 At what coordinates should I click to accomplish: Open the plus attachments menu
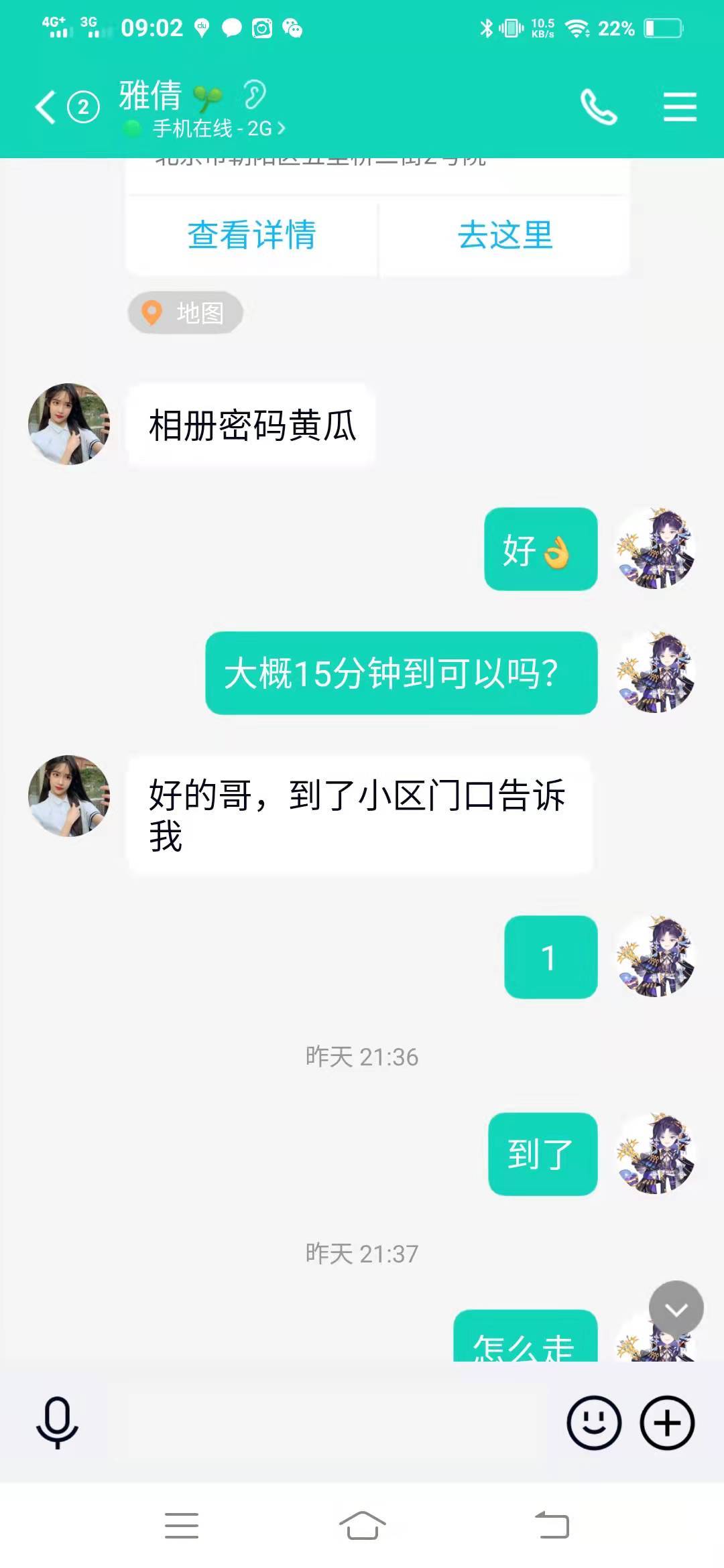click(x=667, y=1423)
